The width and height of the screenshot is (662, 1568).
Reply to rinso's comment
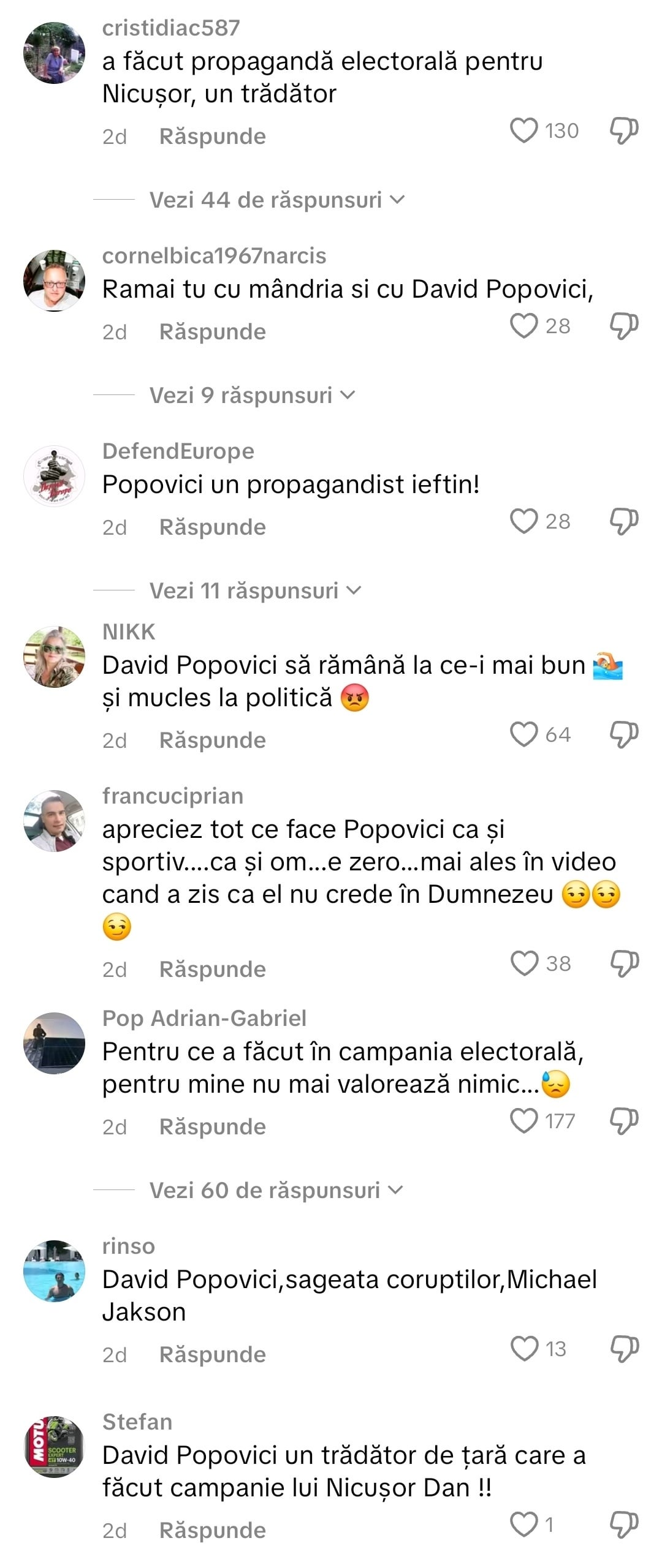pyautogui.click(x=212, y=1355)
